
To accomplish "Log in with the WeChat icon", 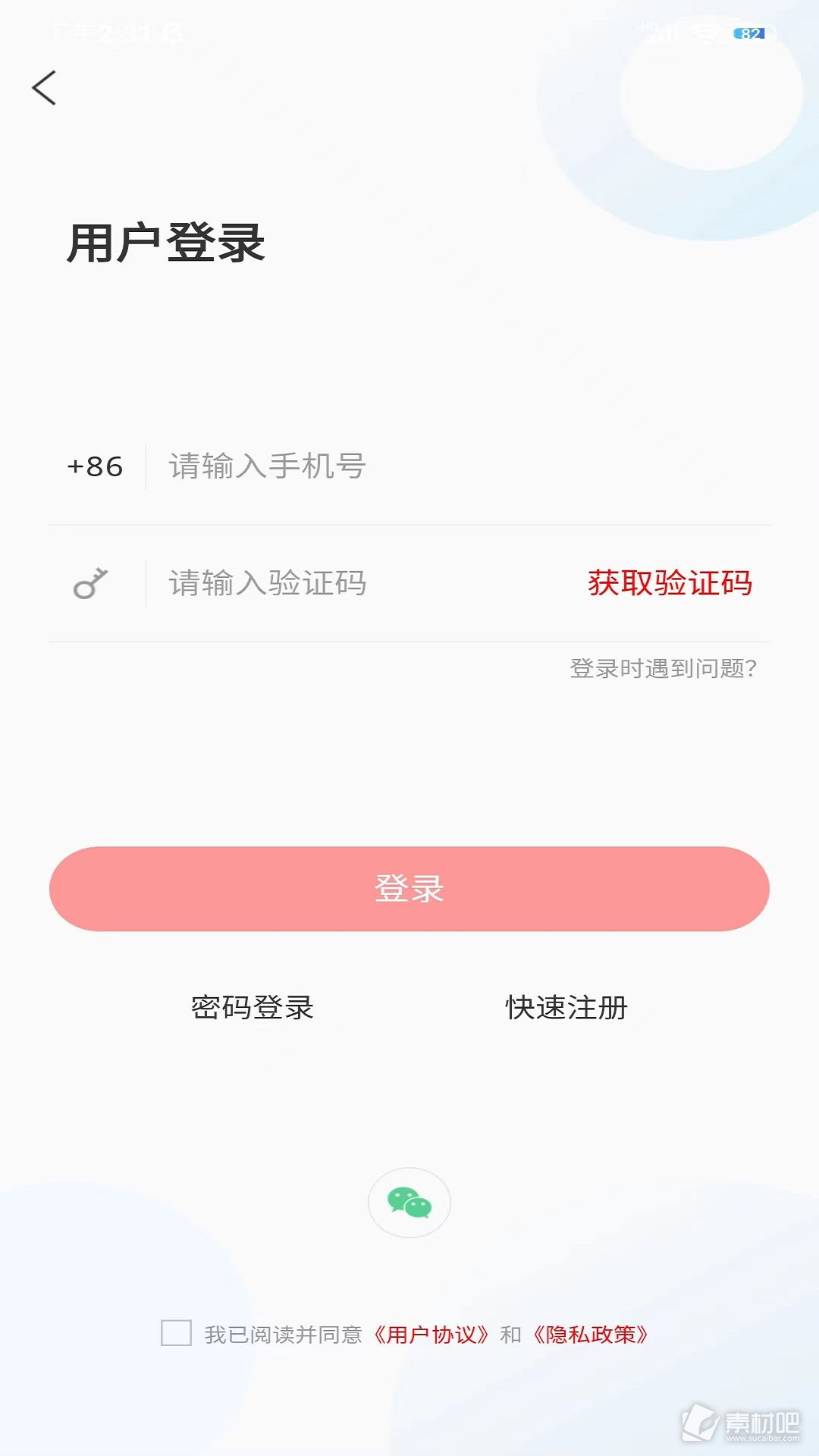I will [409, 1203].
